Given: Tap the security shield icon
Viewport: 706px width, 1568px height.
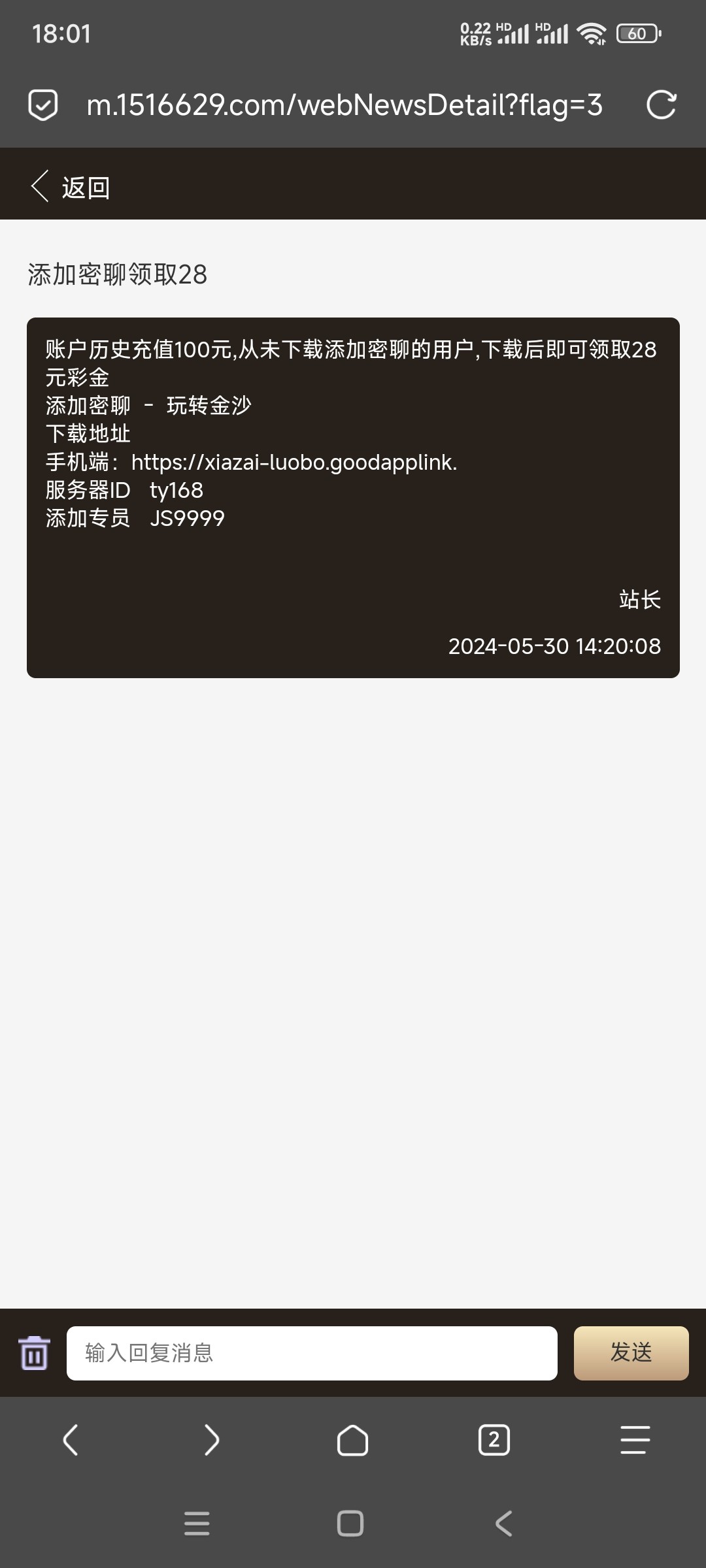Looking at the screenshot, I should pyautogui.click(x=43, y=105).
